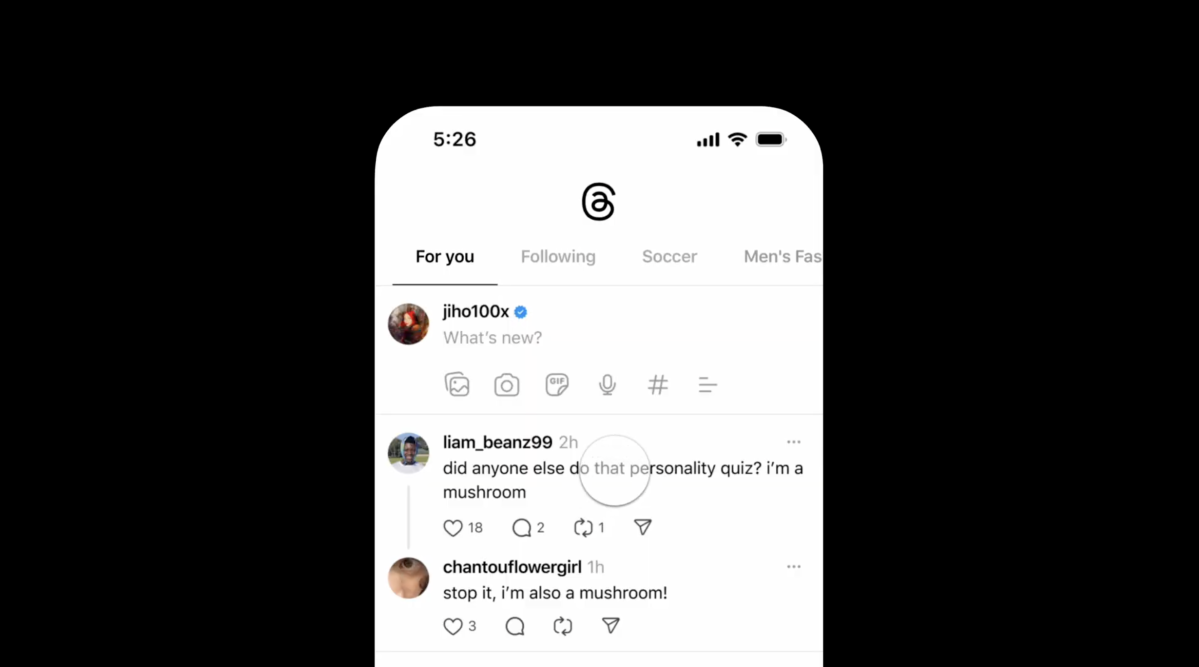Screen dimensions: 1199x667
Task: Add a GIF to the new thread
Action: (x=557, y=385)
